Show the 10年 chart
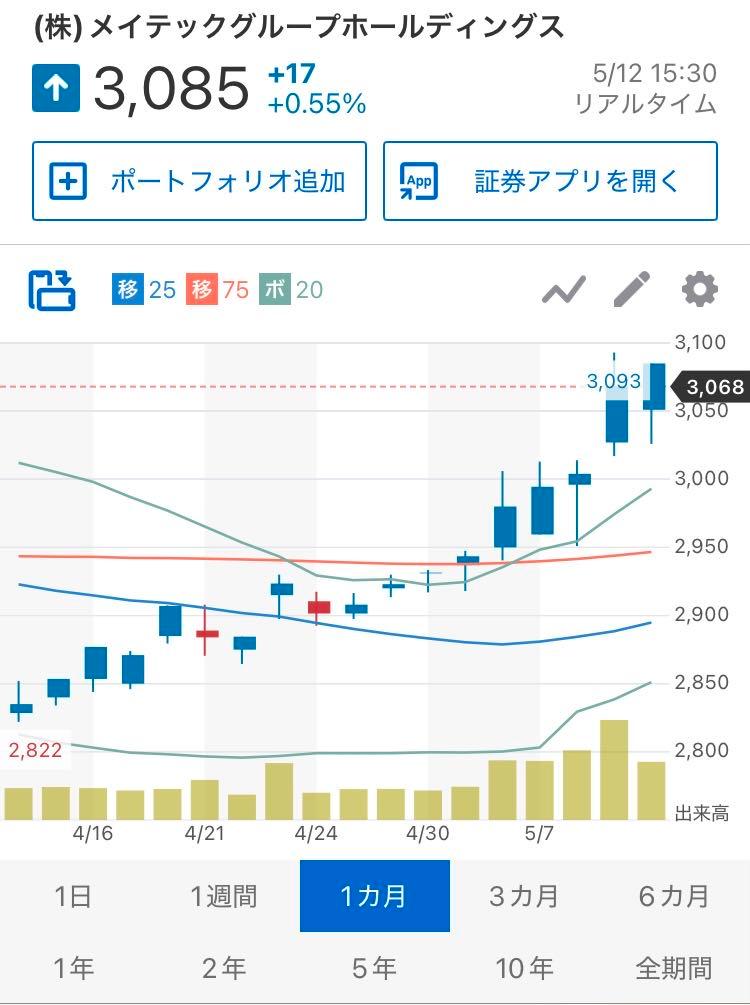Image resolution: width=750 pixels, height=1005 pixels. pos(525,968)
